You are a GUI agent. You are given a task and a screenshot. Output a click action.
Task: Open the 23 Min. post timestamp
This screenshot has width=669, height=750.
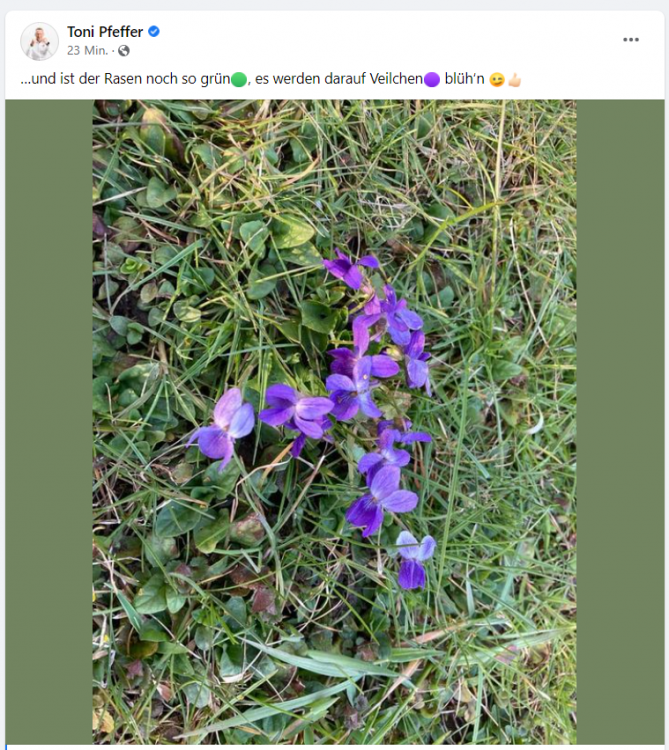click(88, 50)
